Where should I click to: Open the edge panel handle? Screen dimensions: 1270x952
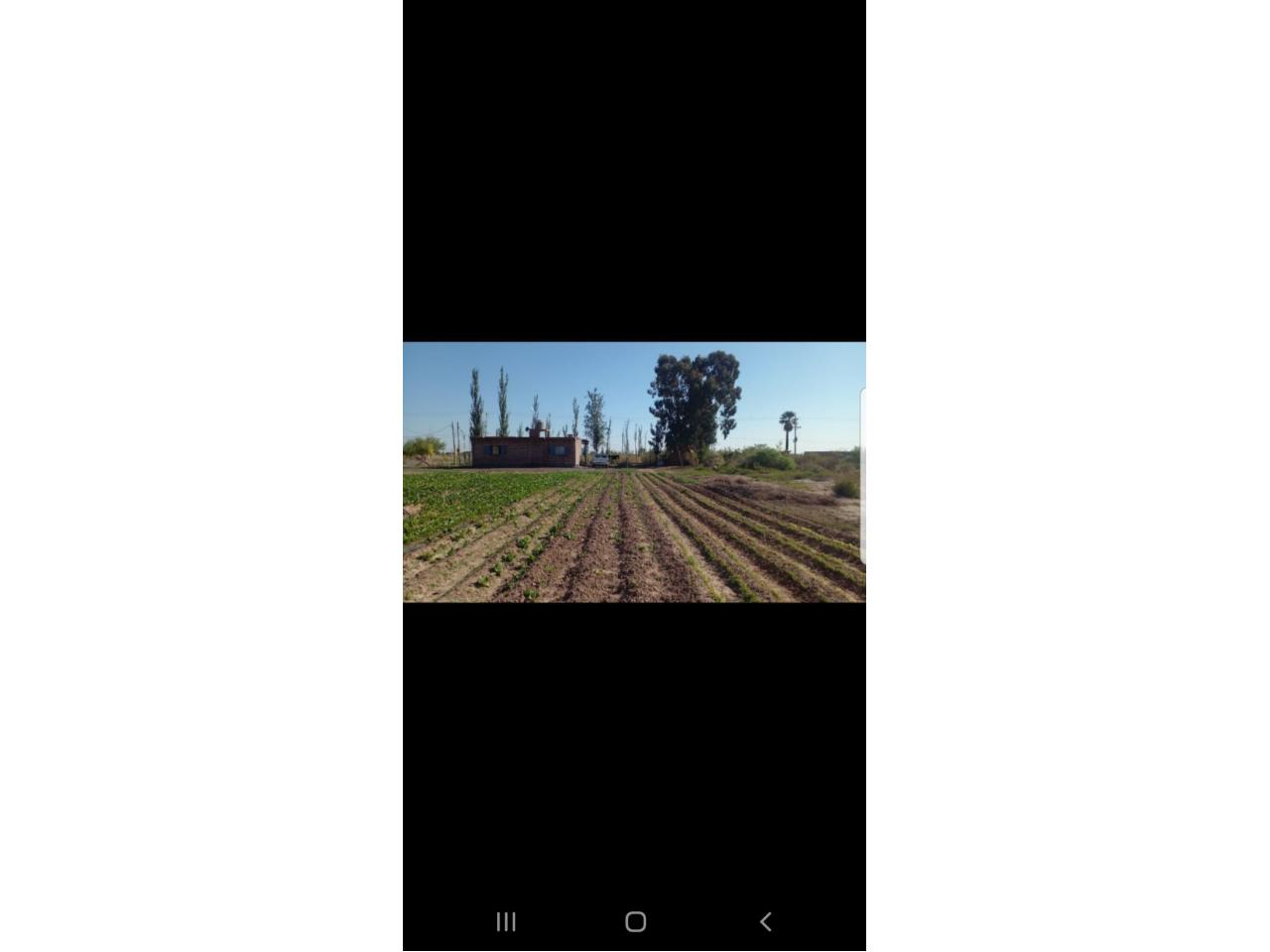(862, 476)
